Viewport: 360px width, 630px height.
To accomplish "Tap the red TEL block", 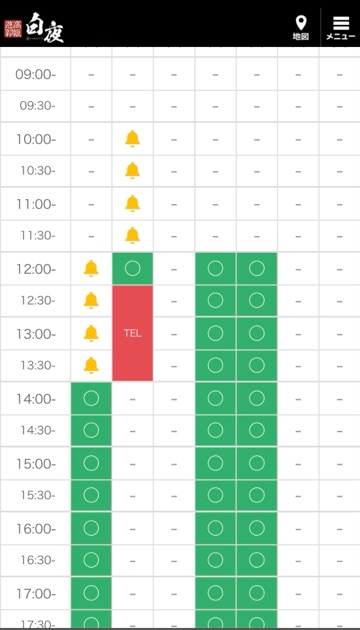I will pyautogui.click(x=133, y=333).
